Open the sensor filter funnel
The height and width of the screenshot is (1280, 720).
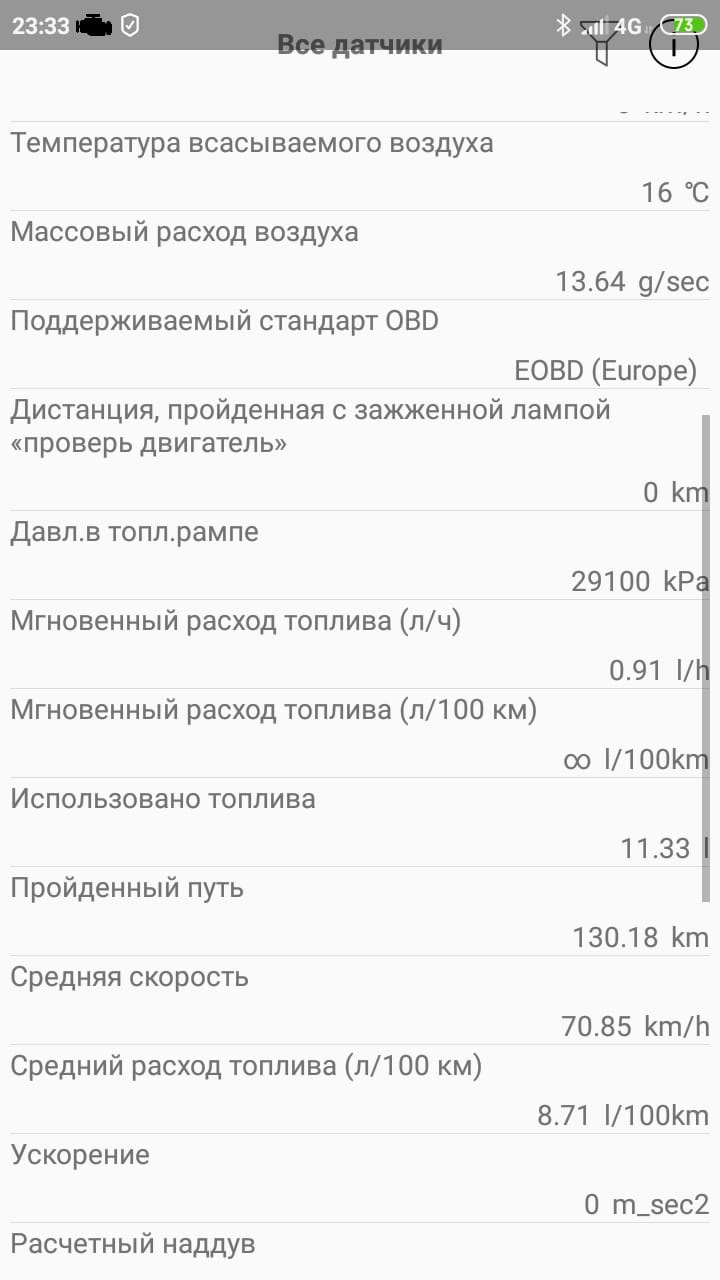click(600, 44)
